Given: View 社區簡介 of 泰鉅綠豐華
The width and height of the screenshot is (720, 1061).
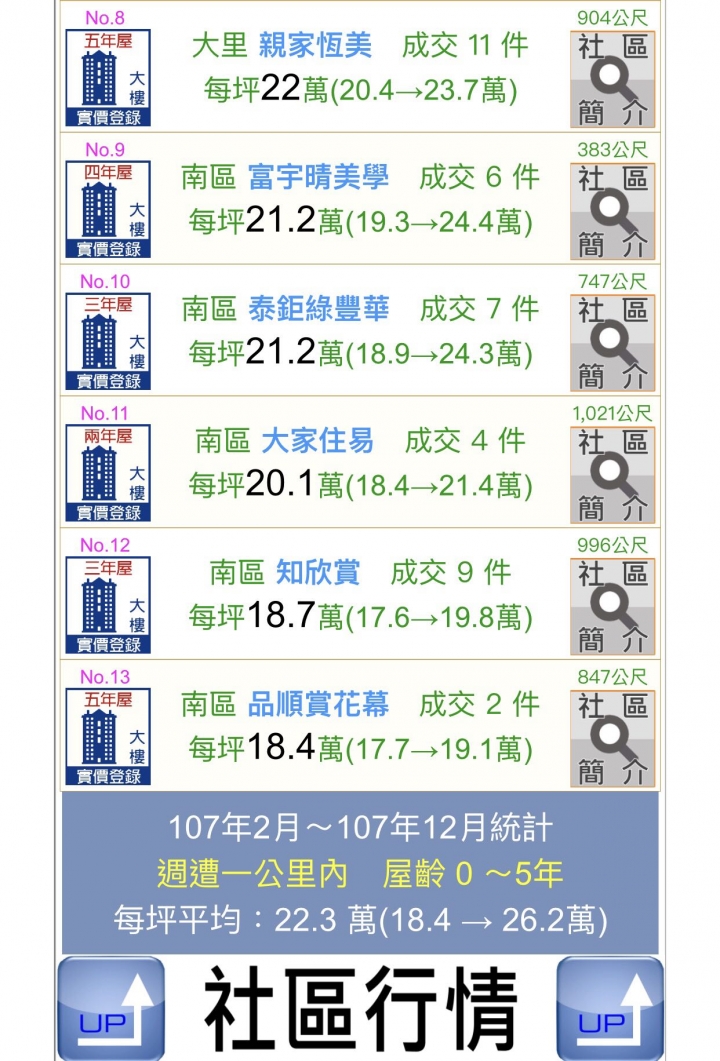Looking at the screenshot, I should pos(612,343).
